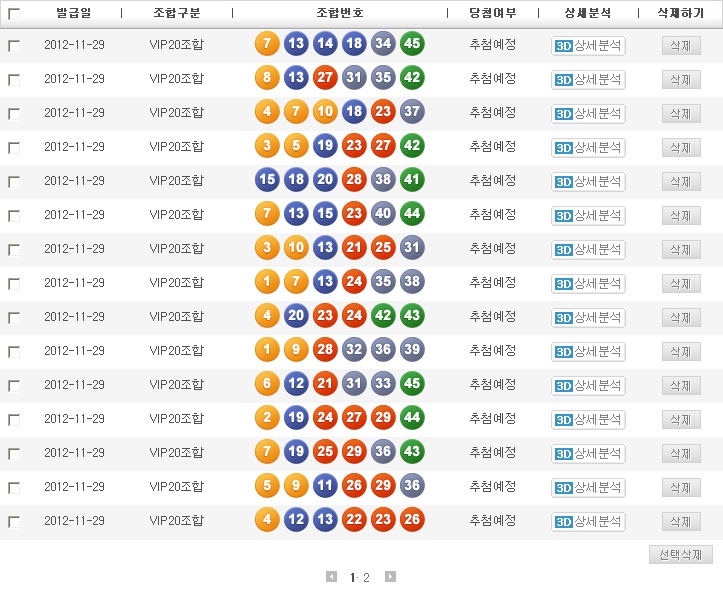The height and width of the screenshot is (594, 723).
Task: Tap 삭제 on combination 4 12 13 22 23 26
Action: (x=681, y=522)
